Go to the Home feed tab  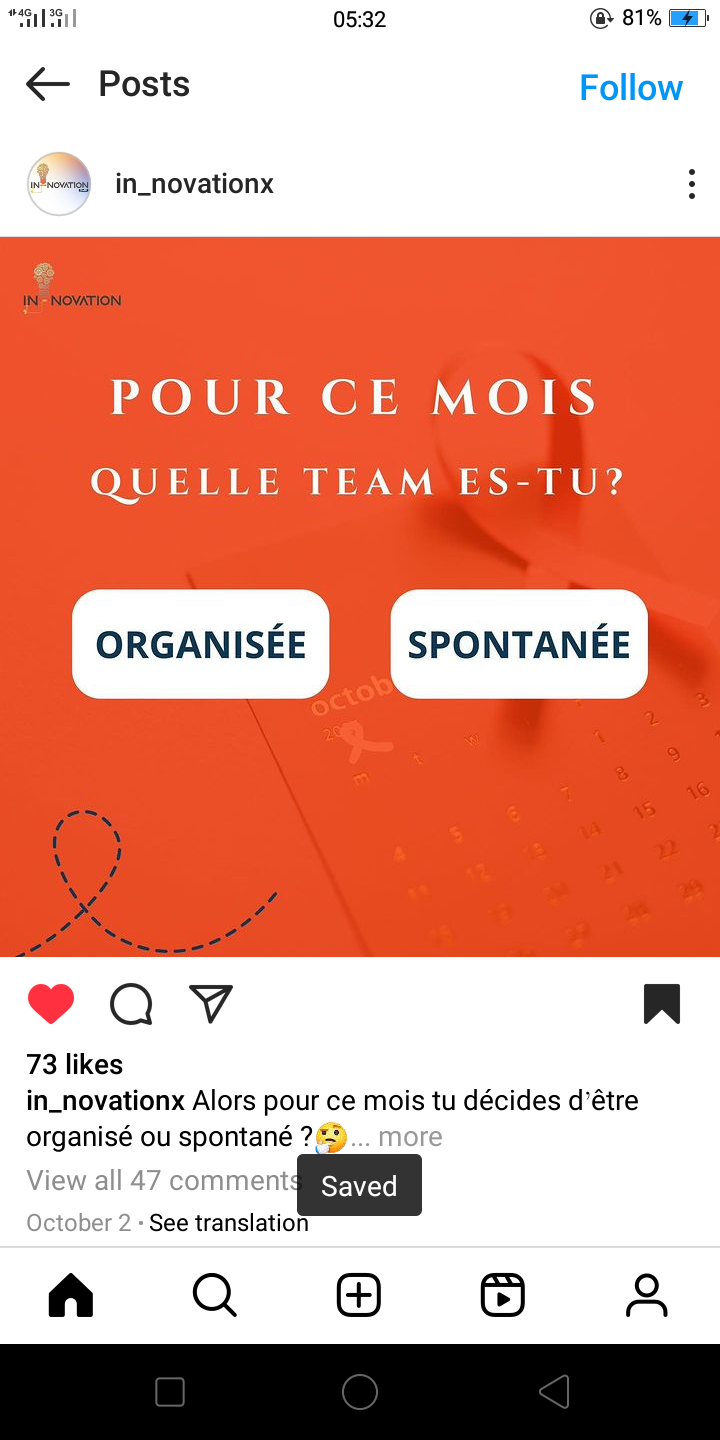click(71, 1296)
